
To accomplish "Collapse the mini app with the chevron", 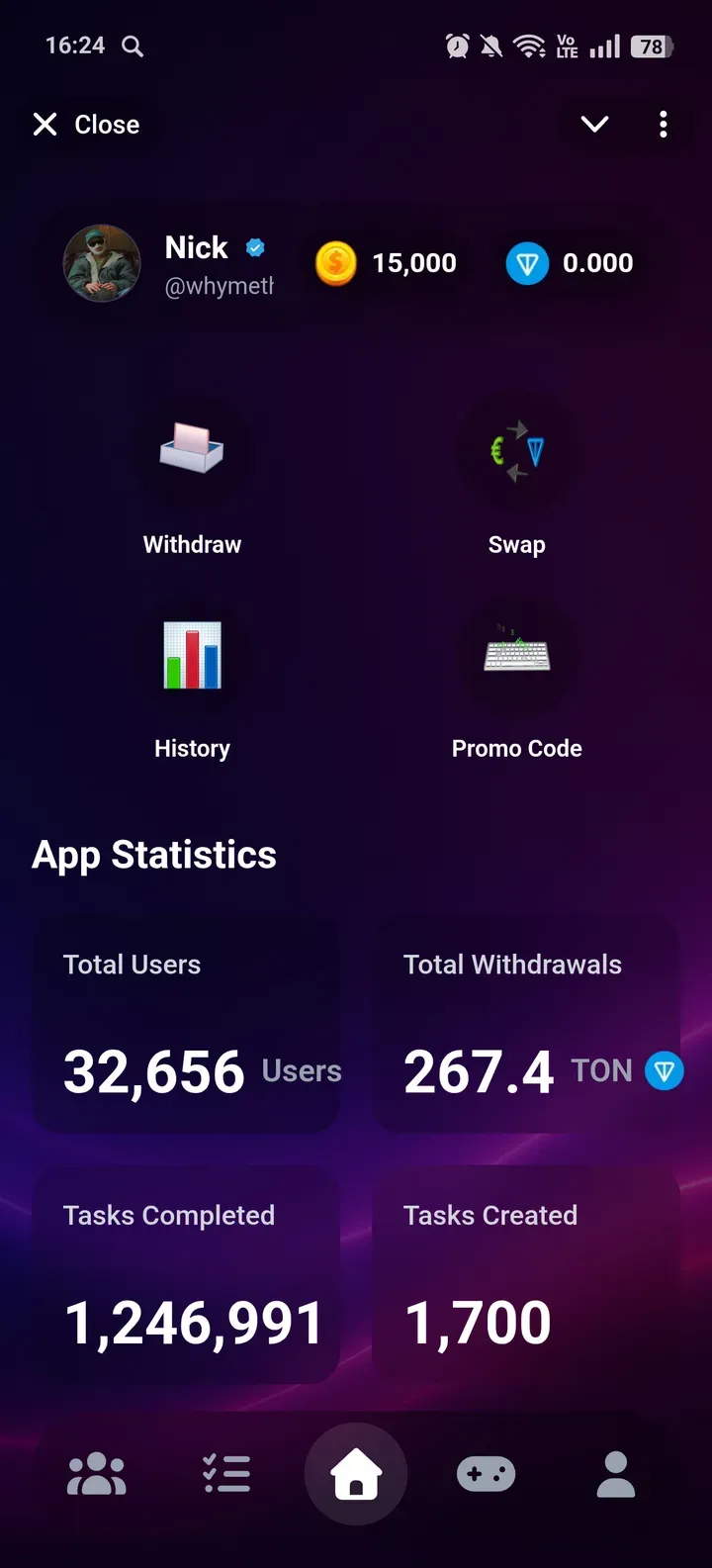I will [x=594, y=124].
